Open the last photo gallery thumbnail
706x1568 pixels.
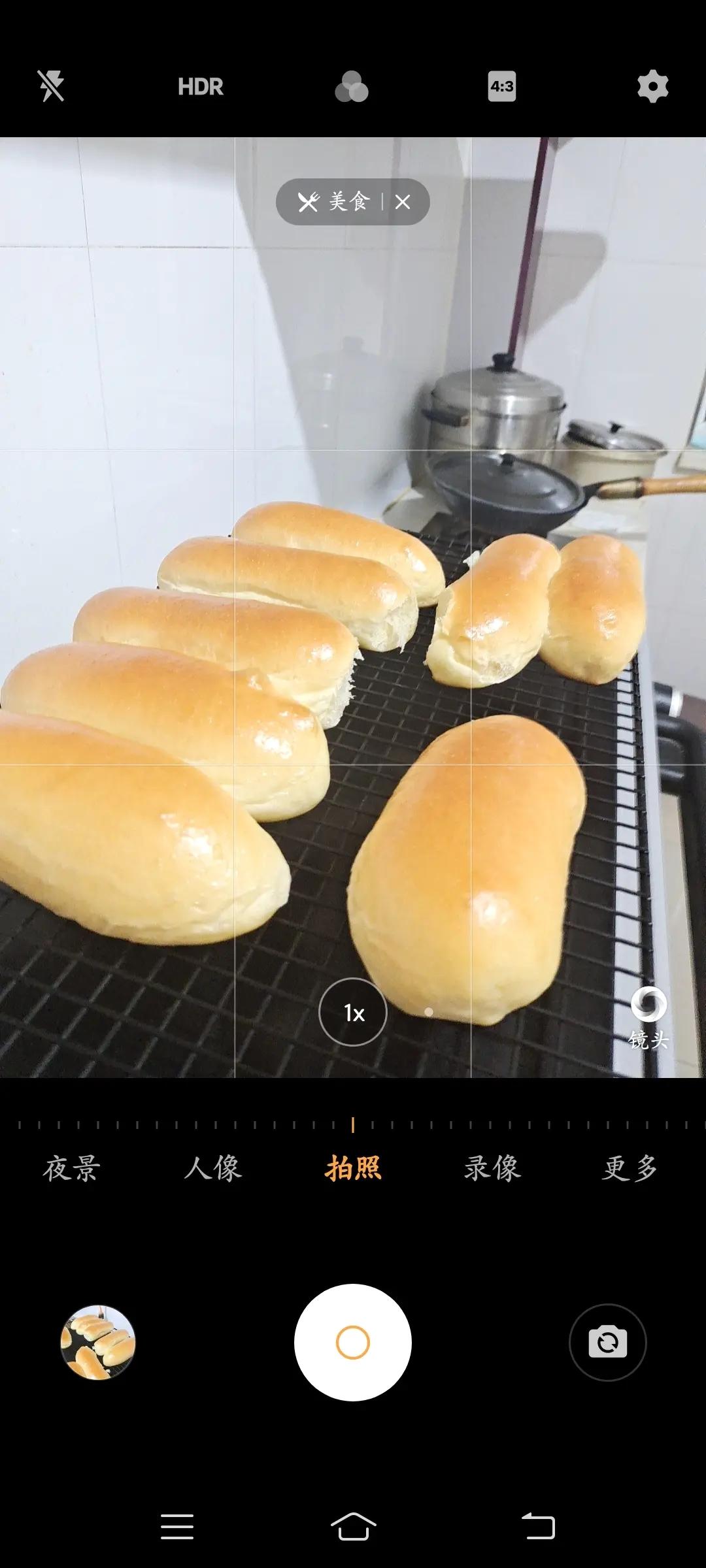[x=98, y=1343]
